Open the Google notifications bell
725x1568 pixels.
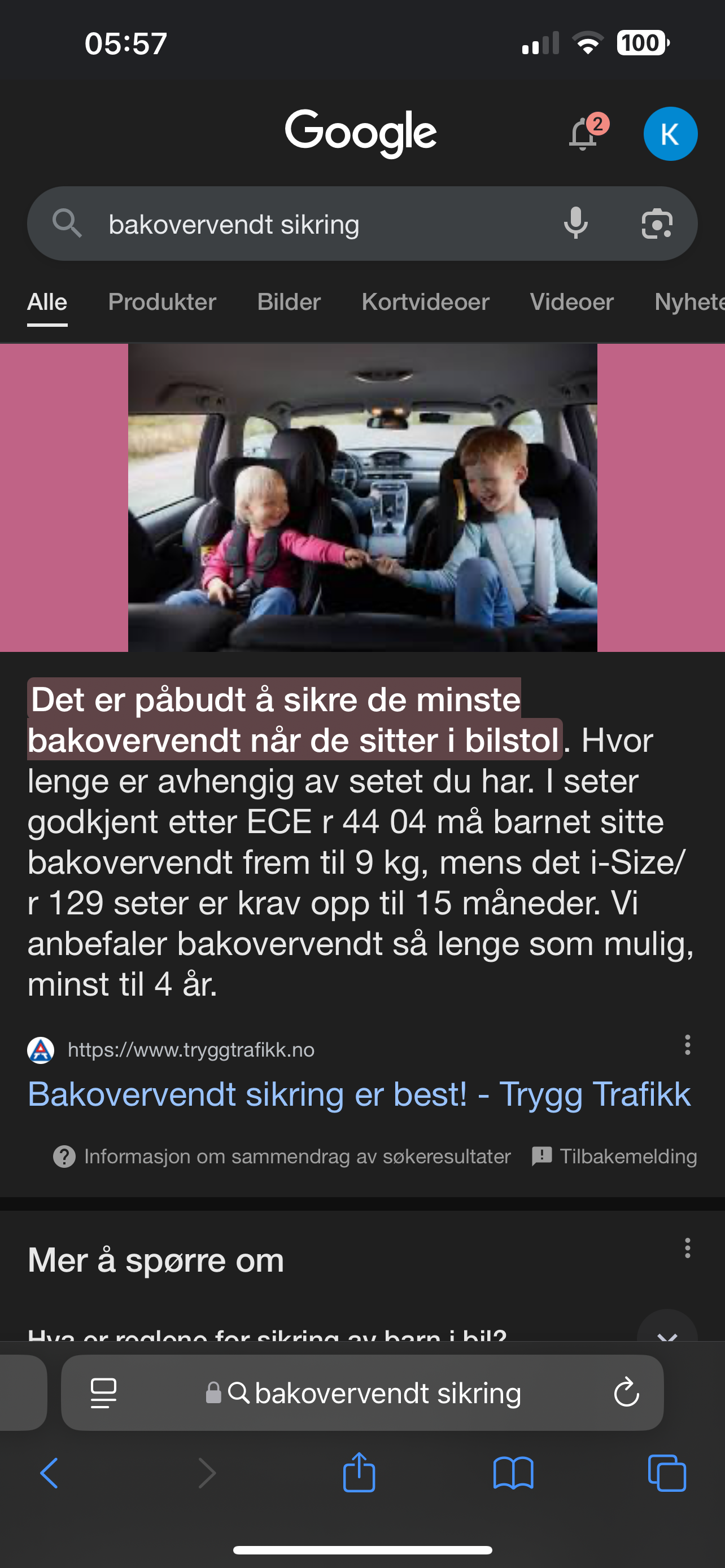click(583, 133)
